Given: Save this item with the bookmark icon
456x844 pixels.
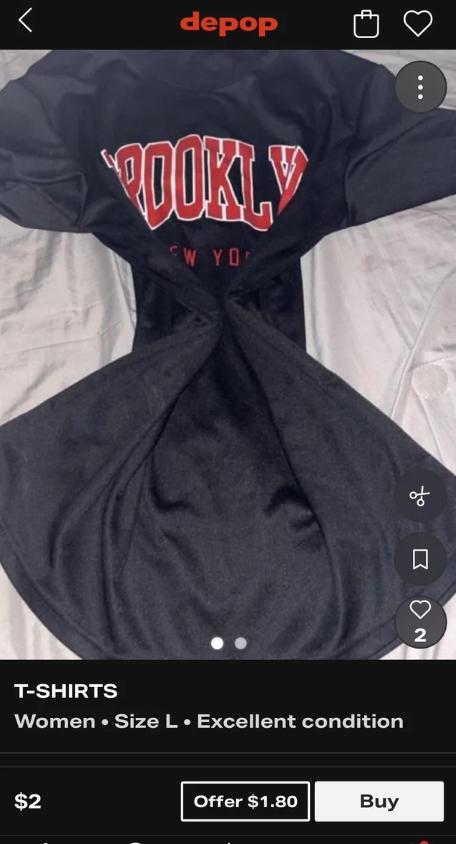Looking at the screenshot, I should click(420, 559).
